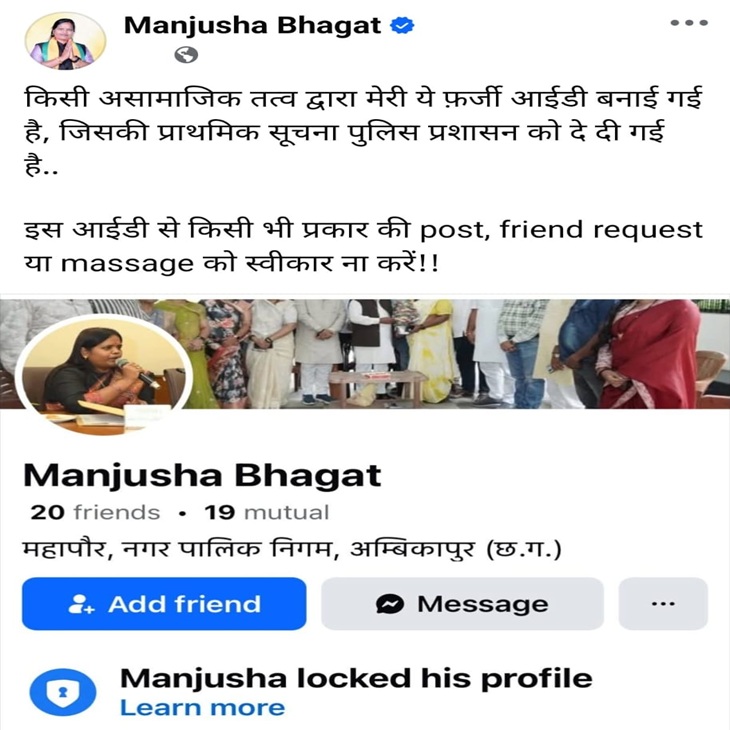
Task: Tap the post author's profile picture
Action: 65,41
